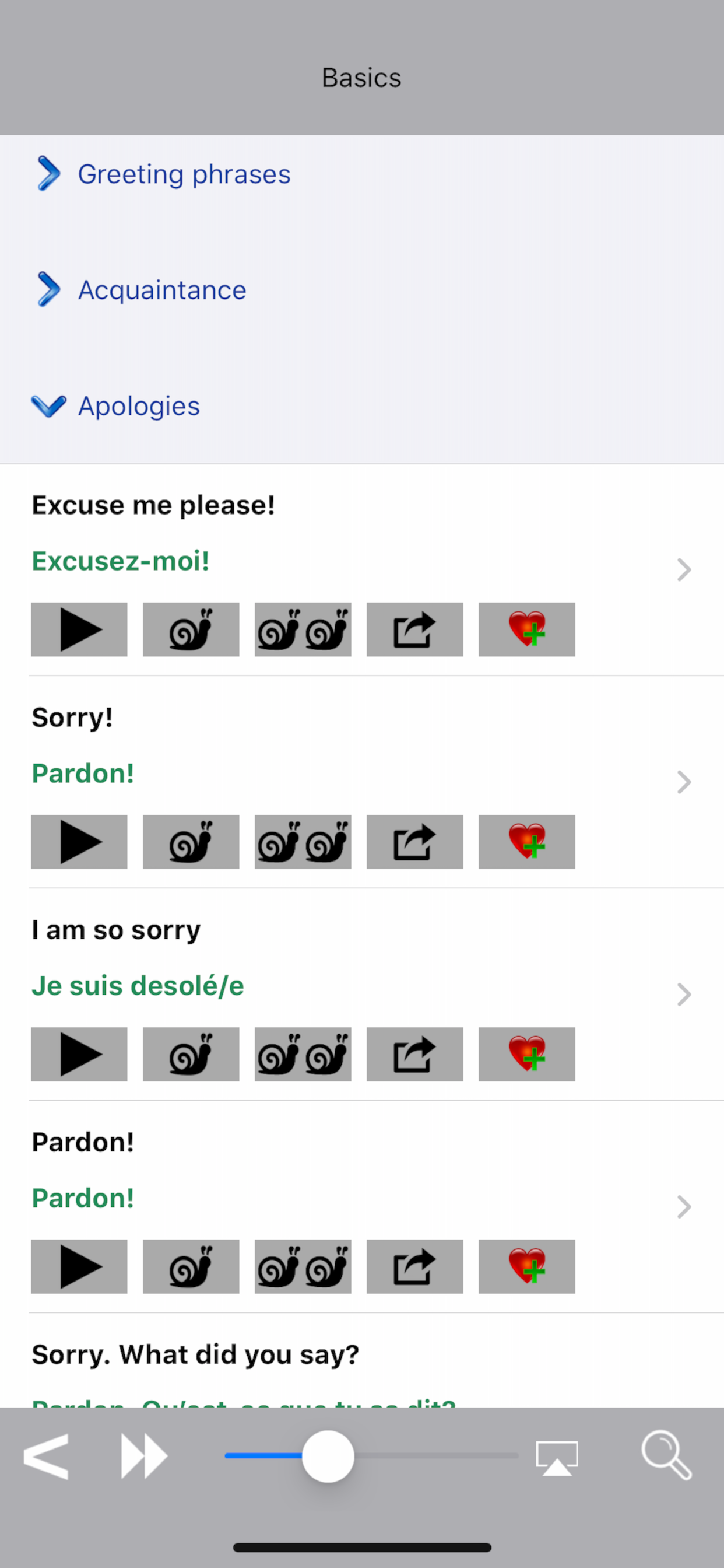The width and height of the screenshot is (724, 1568).
Task: Tap the fast-forward autoplay button
Action: coord(143,1457)
